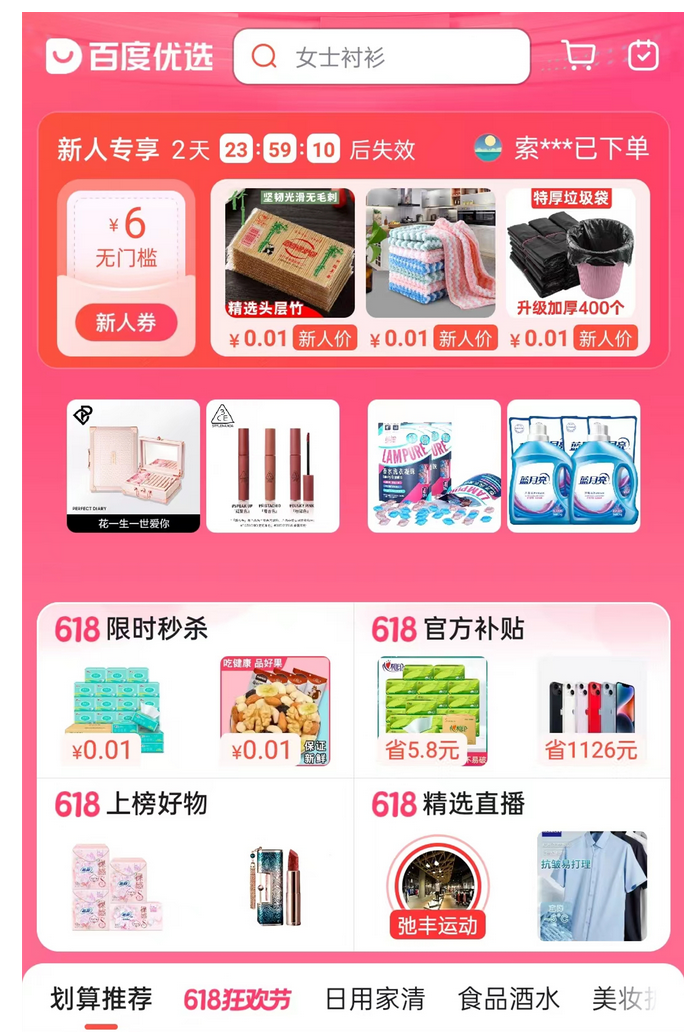Open the calendar check-in icon
This screenshot has width=692, height=1032.
coord(643,55)
